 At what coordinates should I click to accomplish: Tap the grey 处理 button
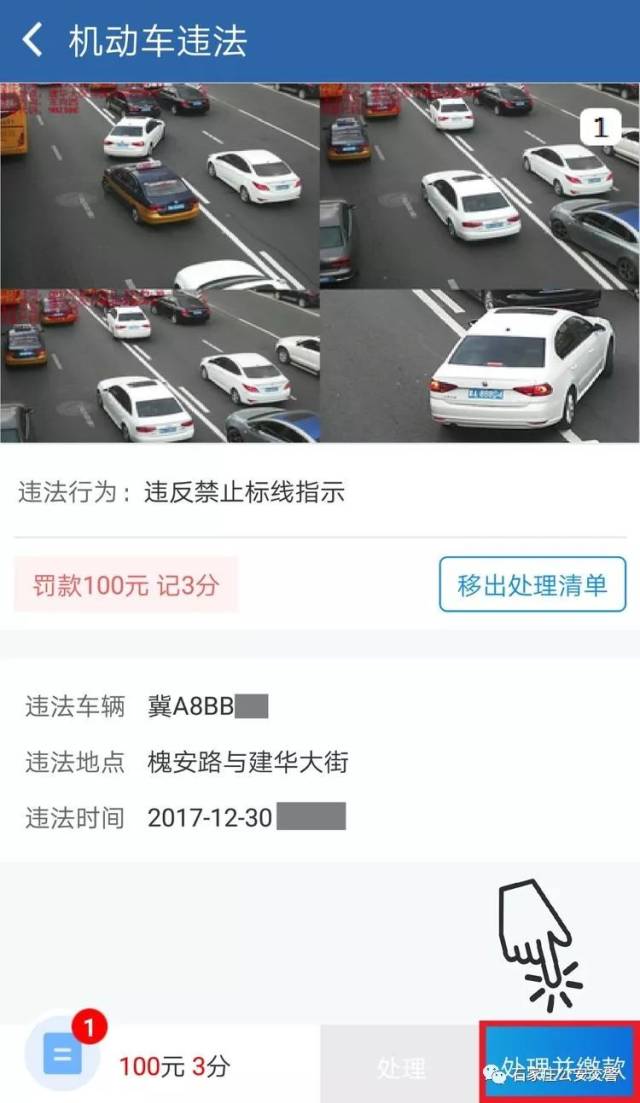click(x=400, y=1064)
